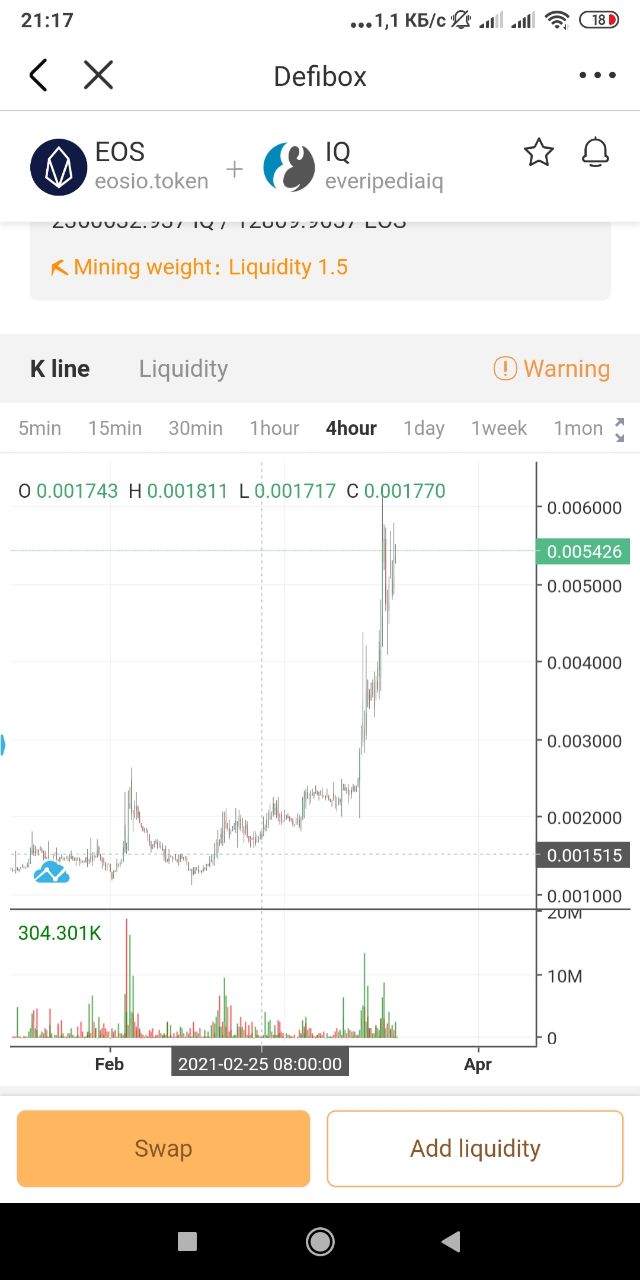The height and width of the screenshot is (1280, 640).
Task: Select the 5min chart interval
Action: point(40,428)
